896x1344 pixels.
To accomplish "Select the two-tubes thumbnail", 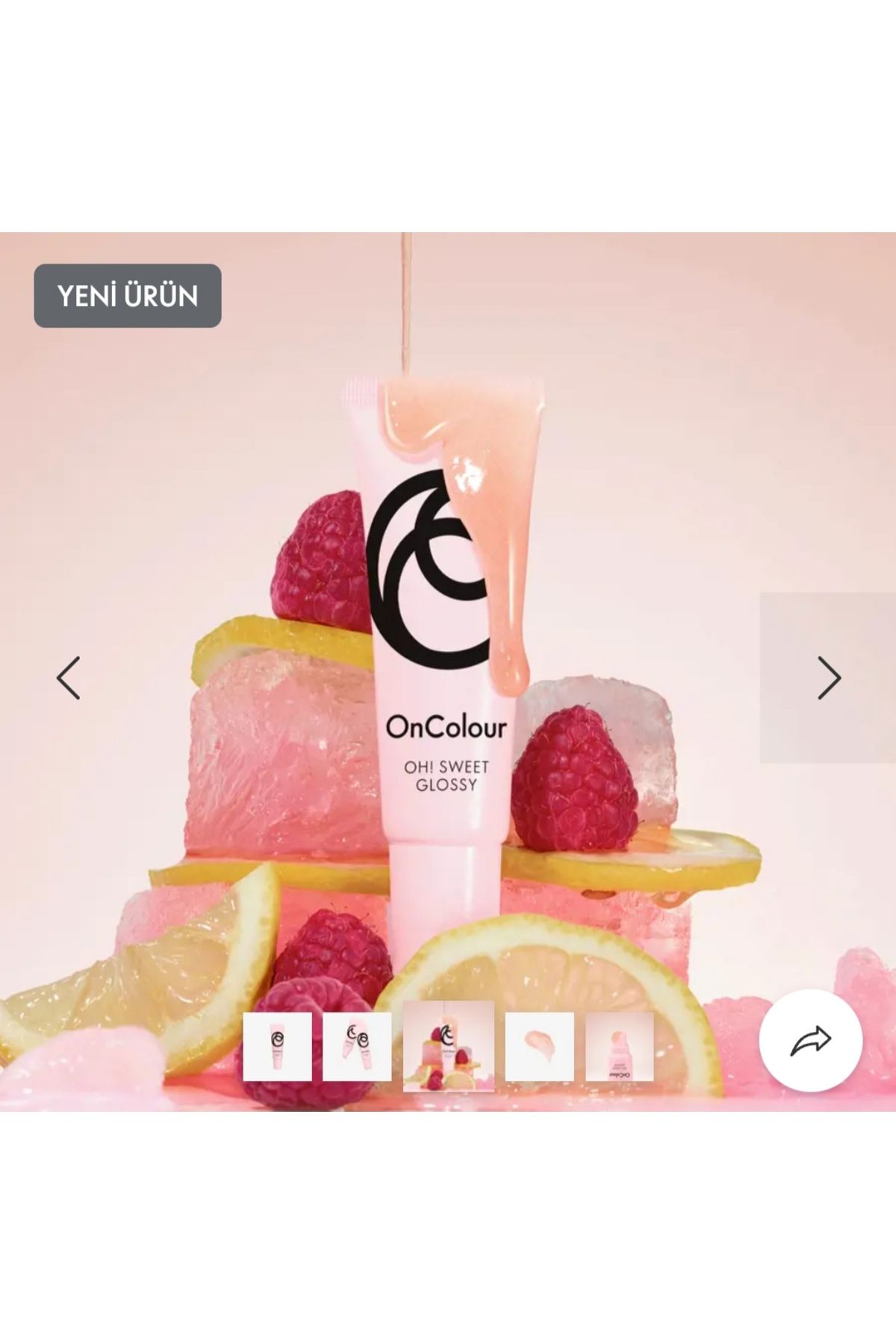I will pos(357,1046).
